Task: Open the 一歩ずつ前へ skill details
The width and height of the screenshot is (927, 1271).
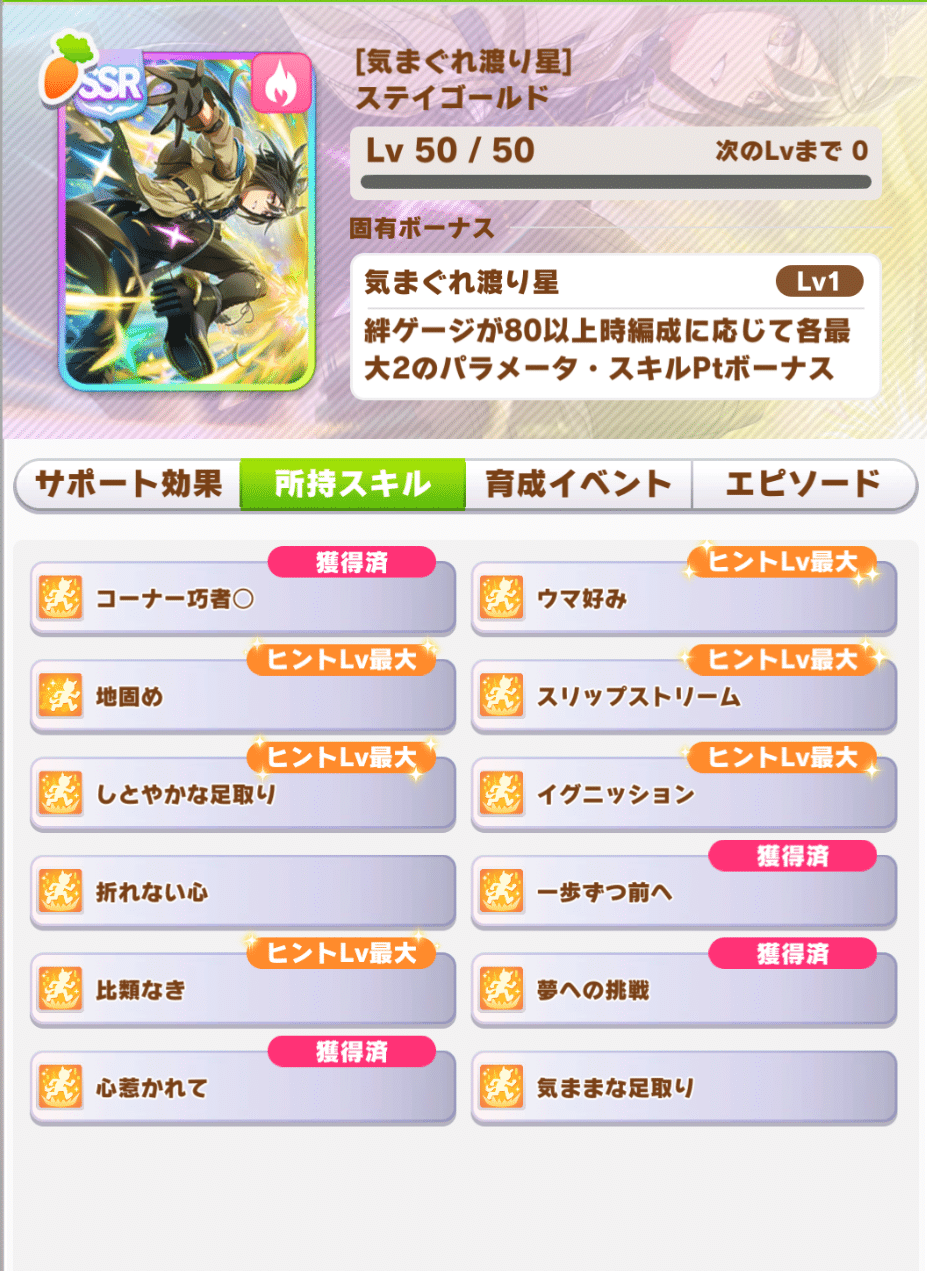Action: [x=684, y=892]
